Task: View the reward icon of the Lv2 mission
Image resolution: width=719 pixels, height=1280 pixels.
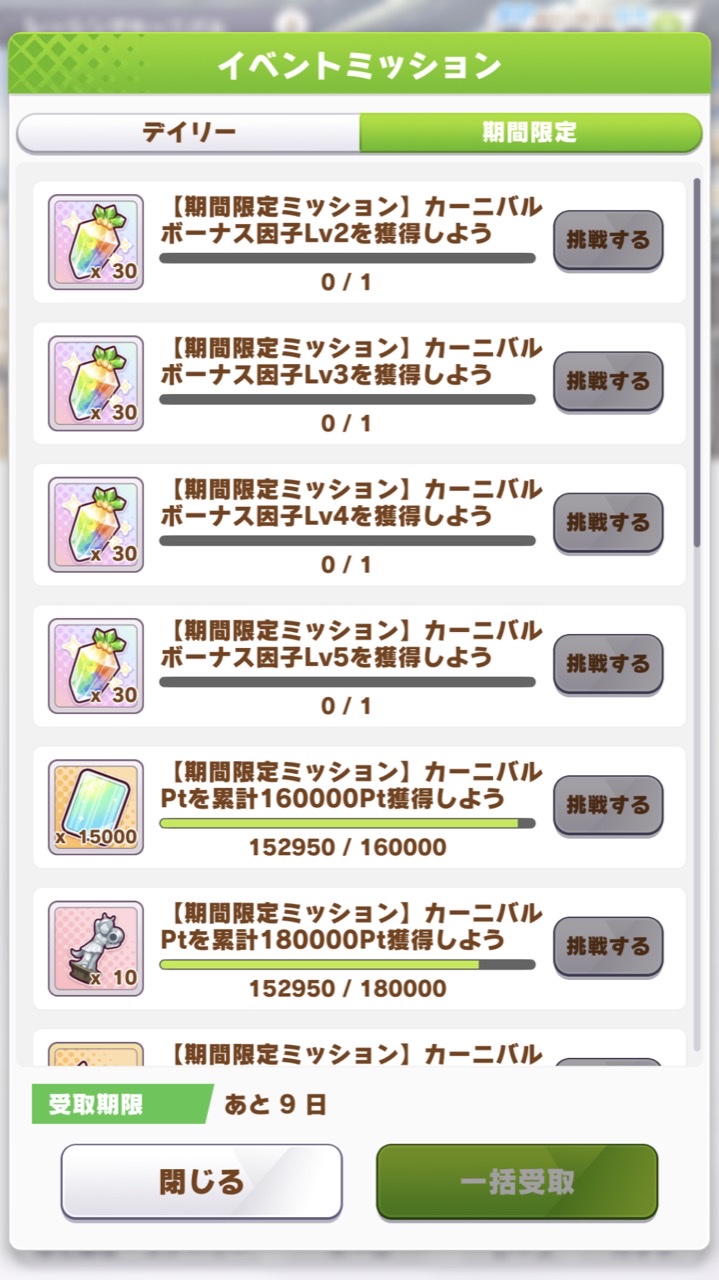Action: click(96, 242)
